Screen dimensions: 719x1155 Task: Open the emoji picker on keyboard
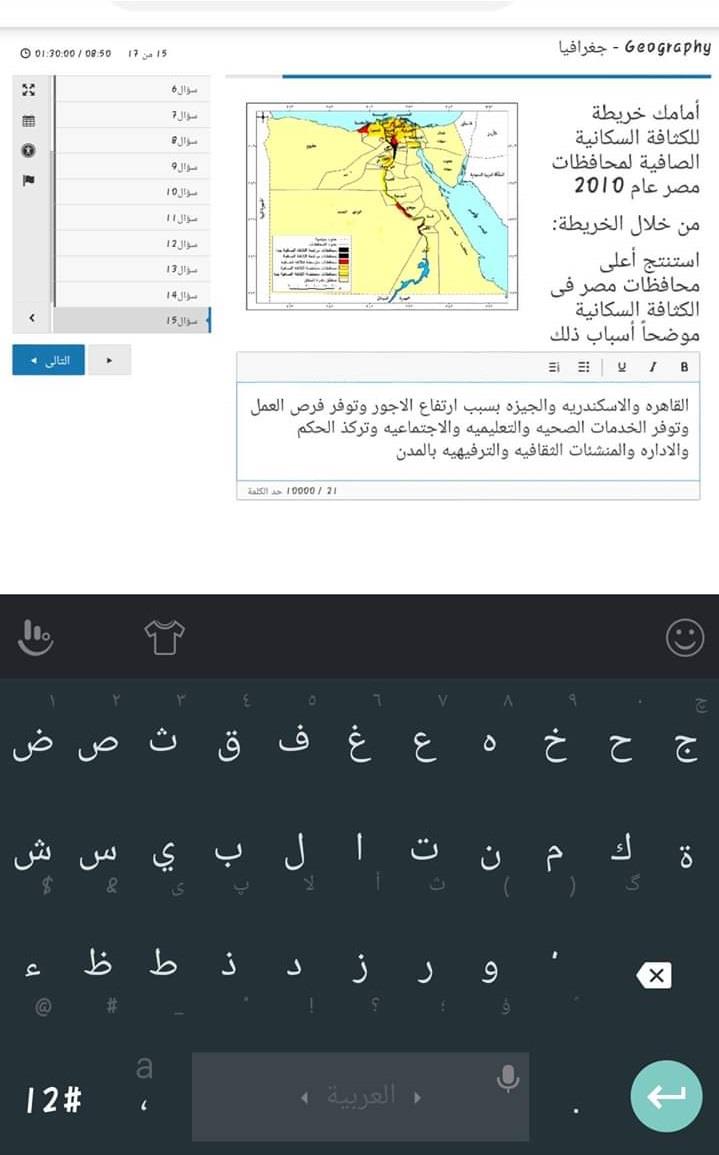click(685, 639)
